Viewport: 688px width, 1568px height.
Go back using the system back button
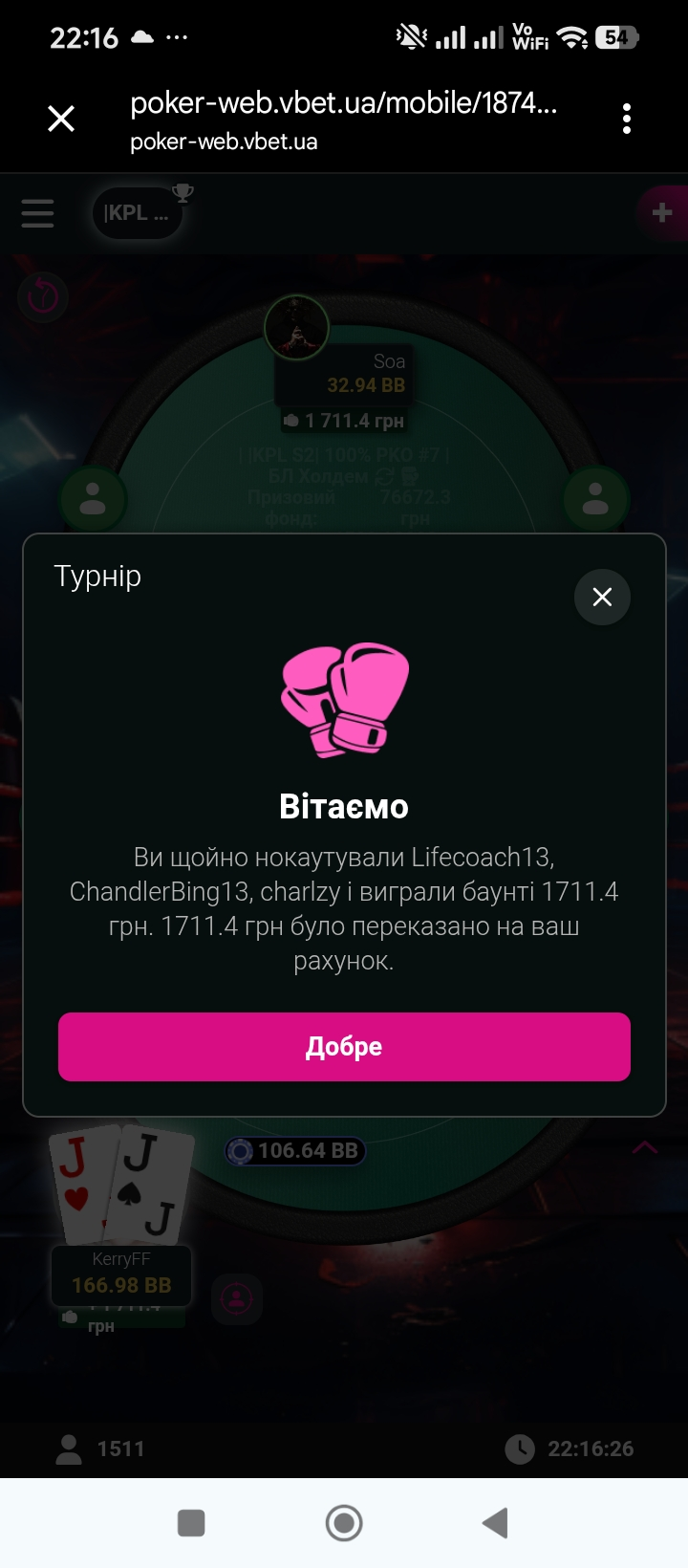click(495, 1523)
